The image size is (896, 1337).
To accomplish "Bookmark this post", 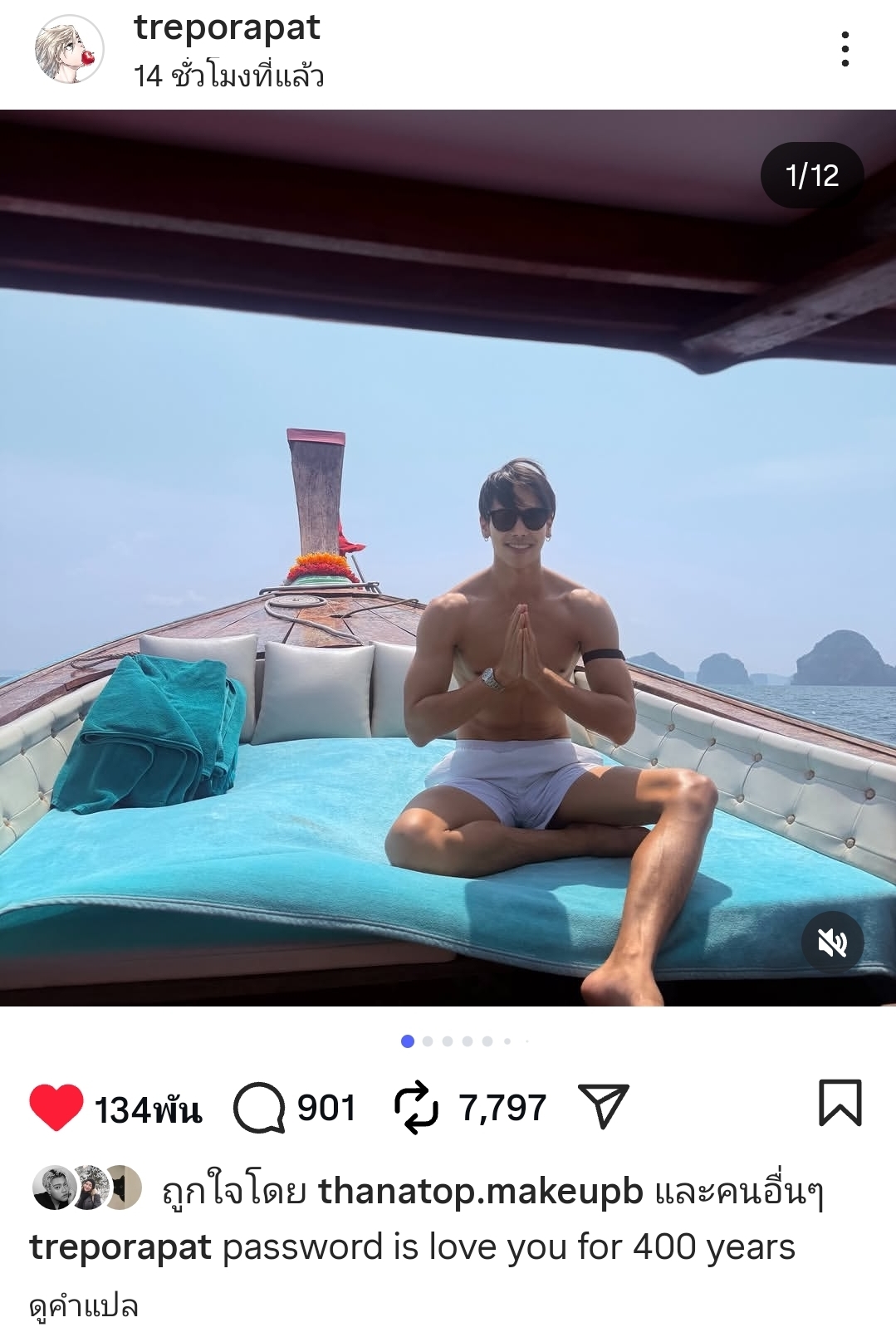I will click(x=840, y=1104).
